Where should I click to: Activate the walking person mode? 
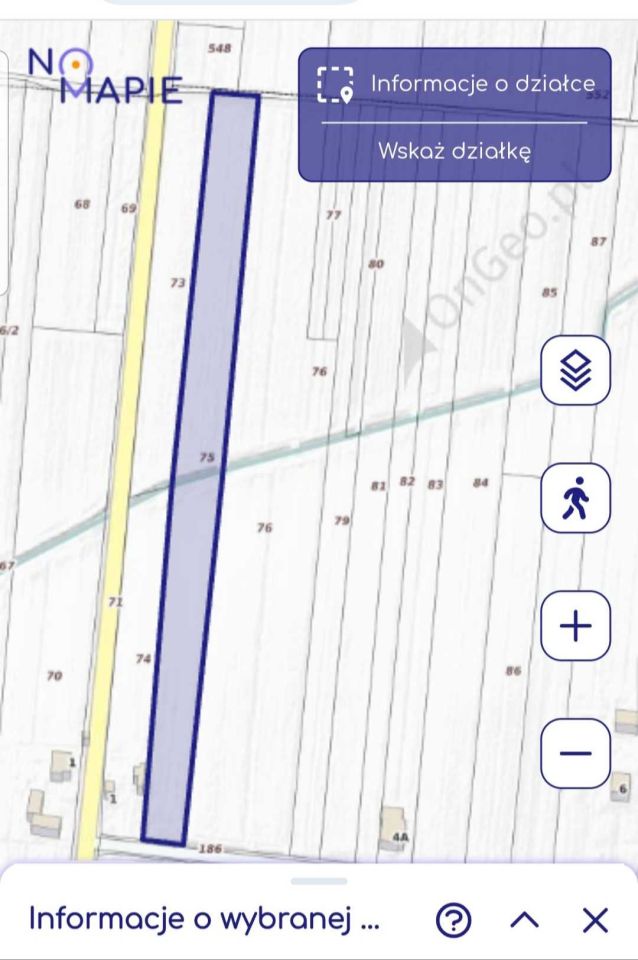[x=575, y=498]
